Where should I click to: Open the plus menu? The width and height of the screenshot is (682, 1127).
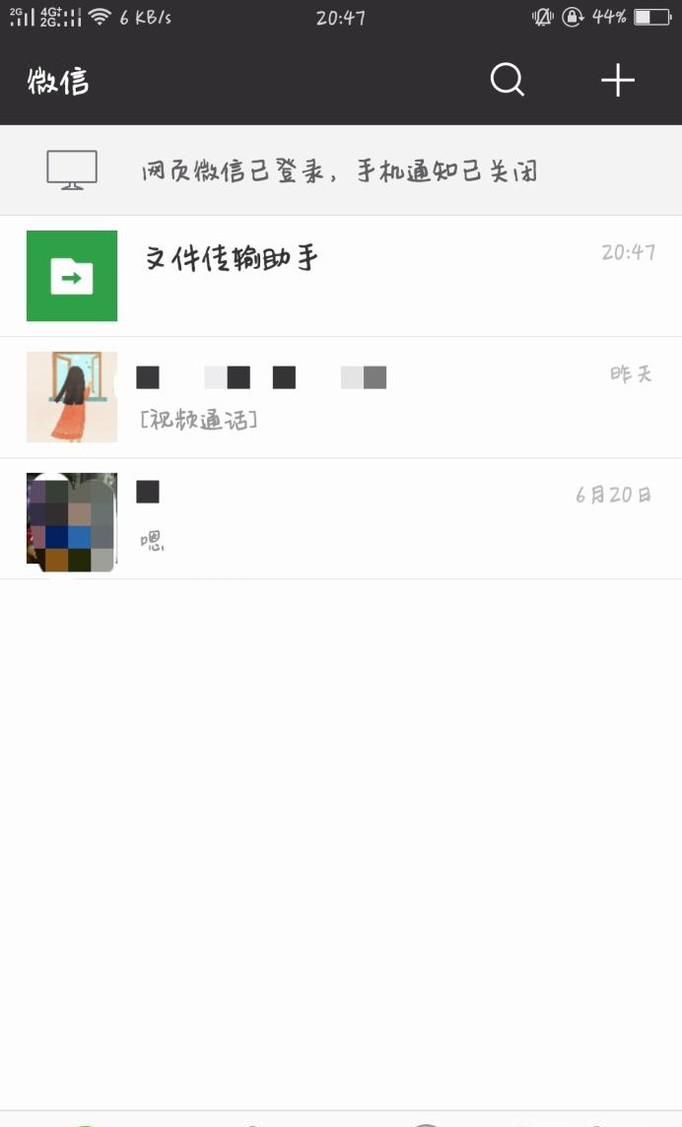(617, 79)
